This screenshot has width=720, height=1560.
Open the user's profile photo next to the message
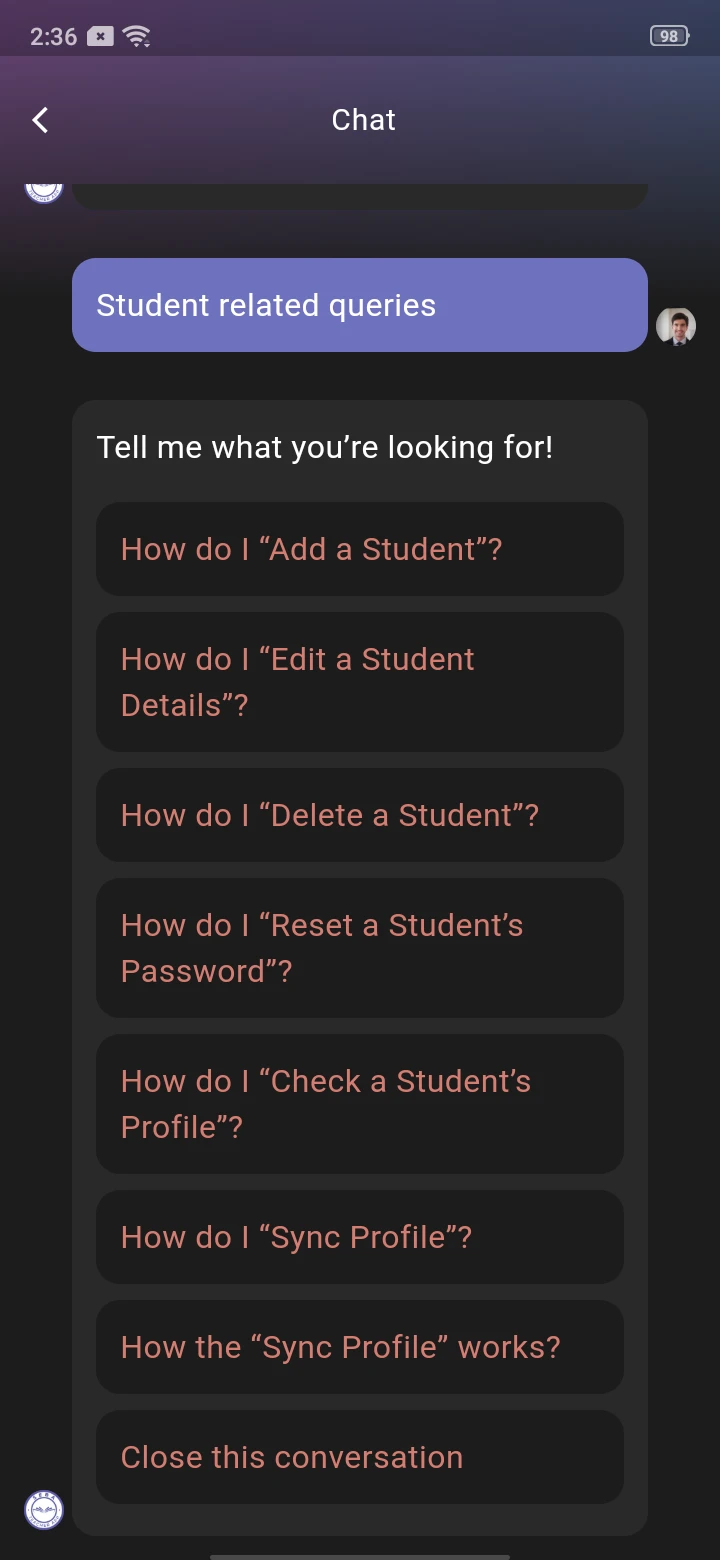tap(677, 325)
